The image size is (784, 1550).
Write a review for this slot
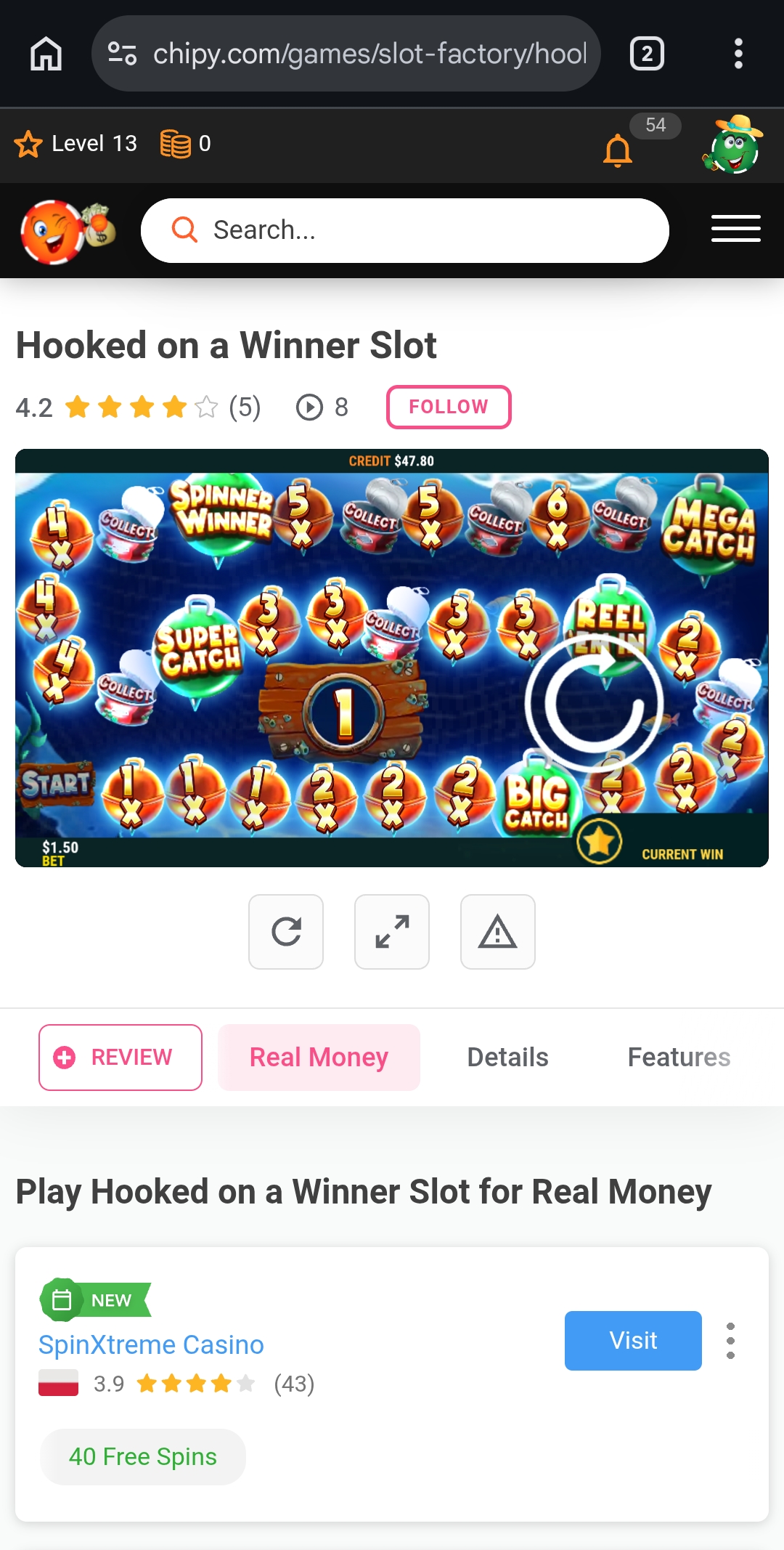click(x=121, y=1058)
